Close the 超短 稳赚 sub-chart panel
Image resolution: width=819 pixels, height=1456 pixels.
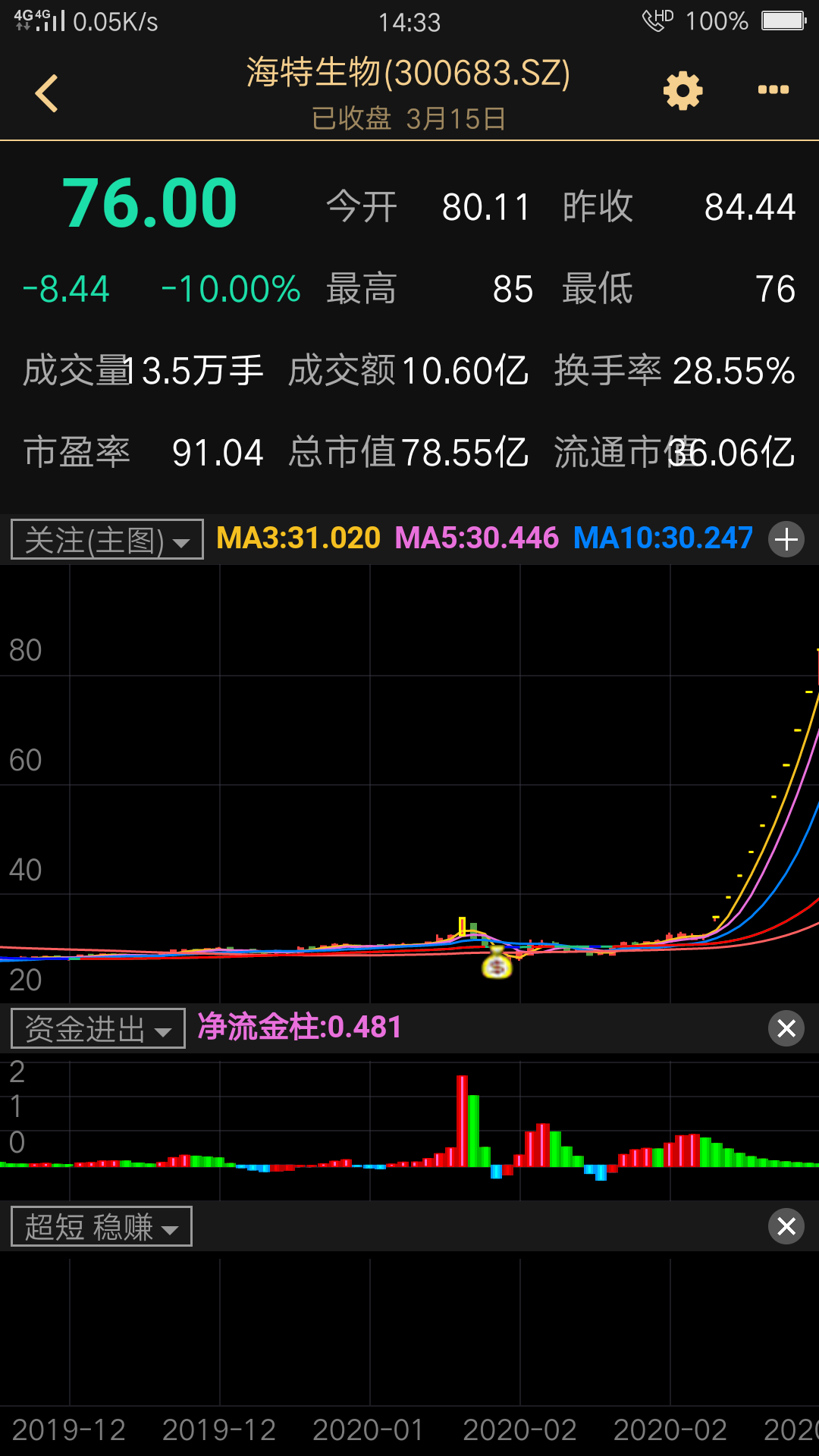[786, 1226]
